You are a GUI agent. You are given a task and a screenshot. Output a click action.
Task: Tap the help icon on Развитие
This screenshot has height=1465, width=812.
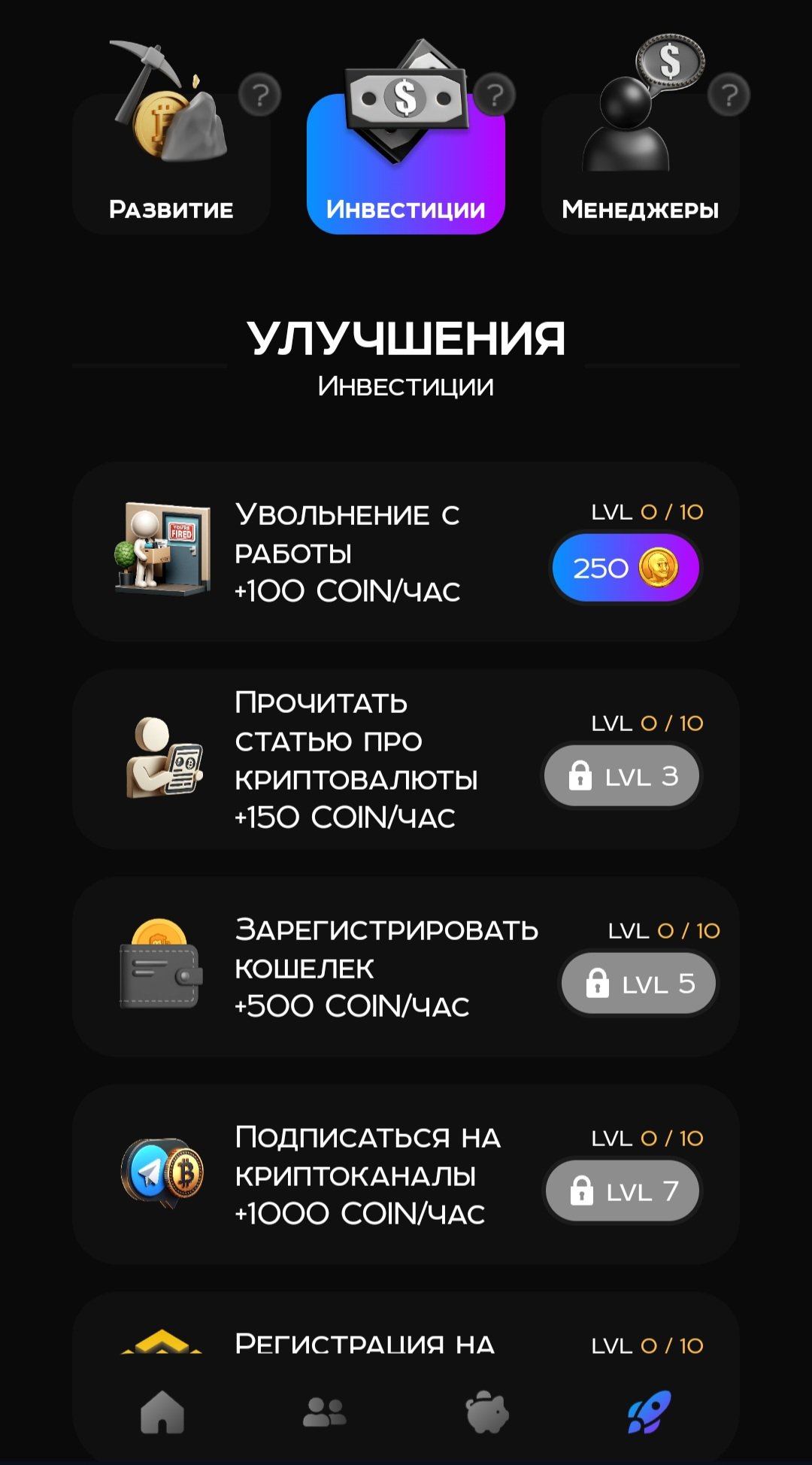point(260,95)
